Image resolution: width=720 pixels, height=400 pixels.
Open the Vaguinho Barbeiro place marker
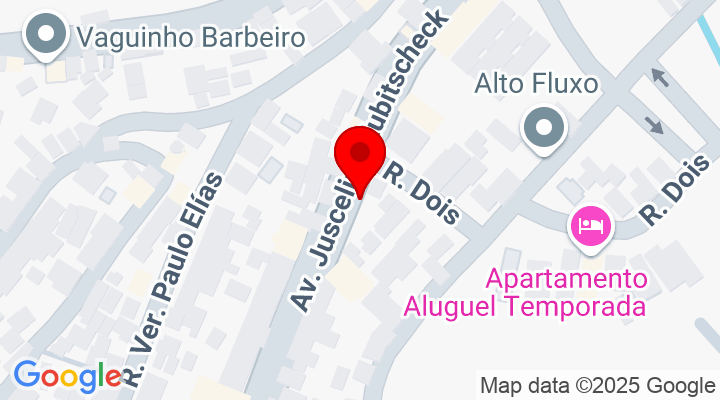(46, 36)
